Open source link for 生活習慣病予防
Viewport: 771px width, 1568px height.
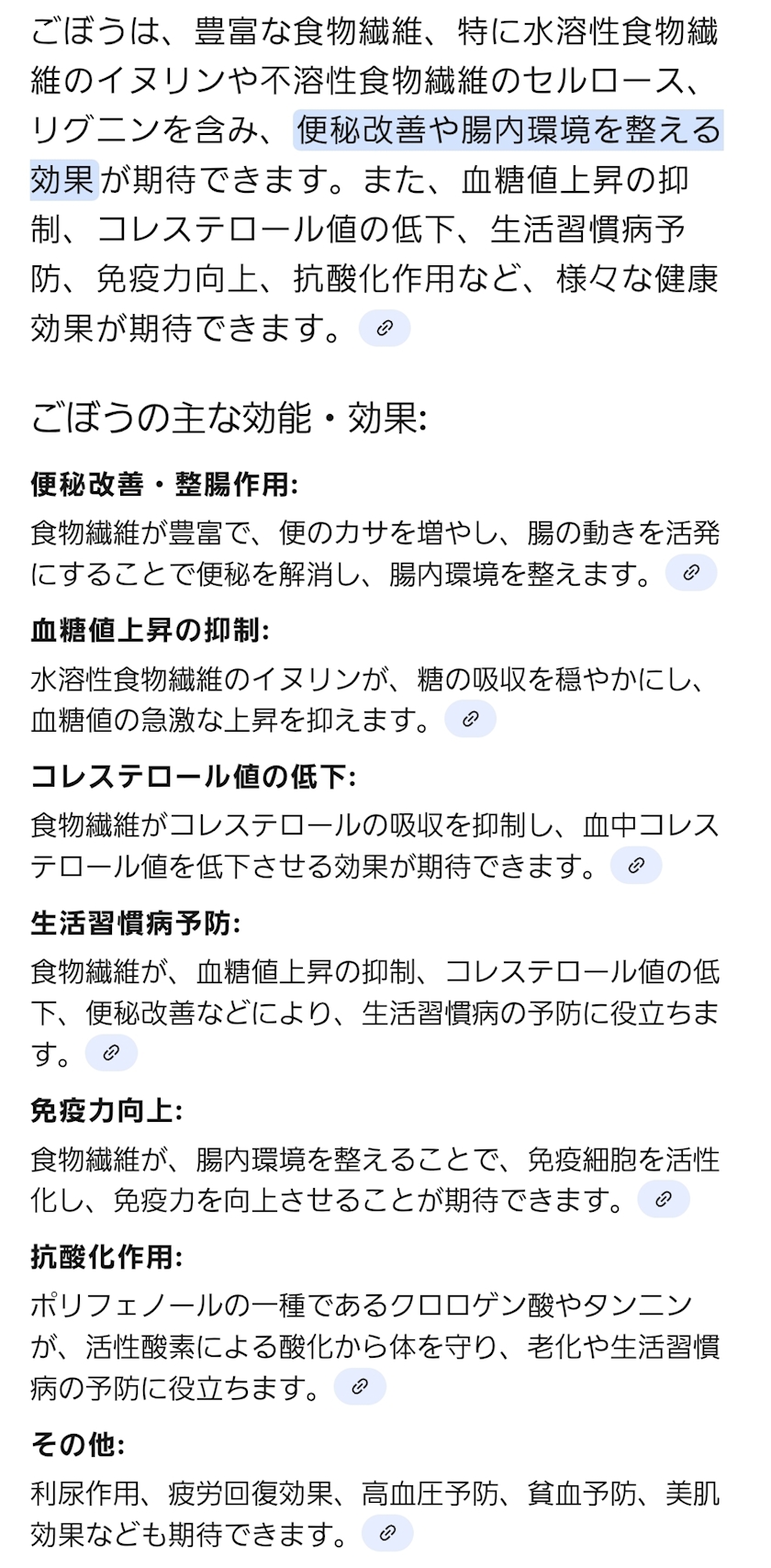click(111, 1053)
